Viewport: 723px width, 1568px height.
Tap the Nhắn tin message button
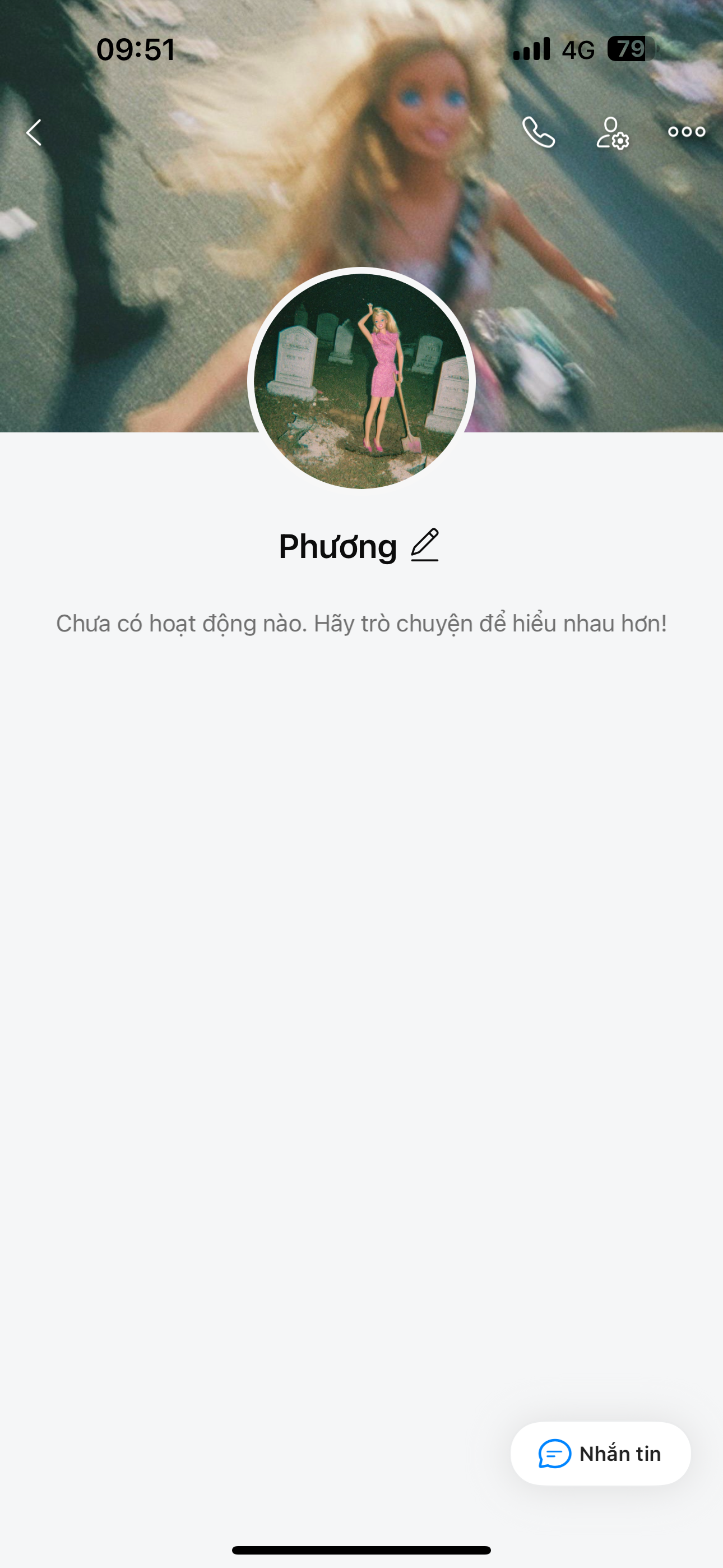[x=600, y=1454]
